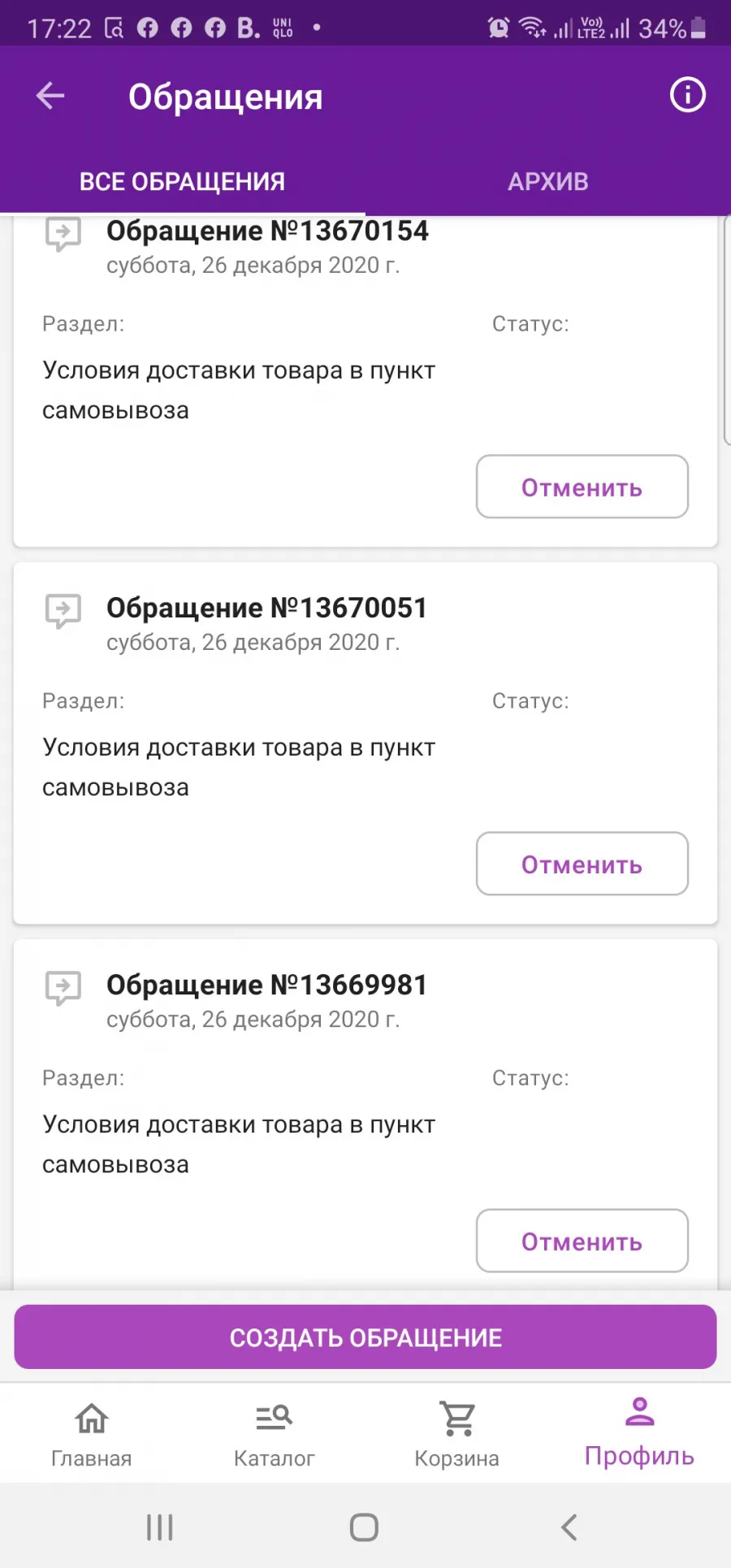Image resolution: width=731 pixels, height=1568 pixels.
Task: Open the card for Обращение №13669981
Action: click(x=365, y=1115)
